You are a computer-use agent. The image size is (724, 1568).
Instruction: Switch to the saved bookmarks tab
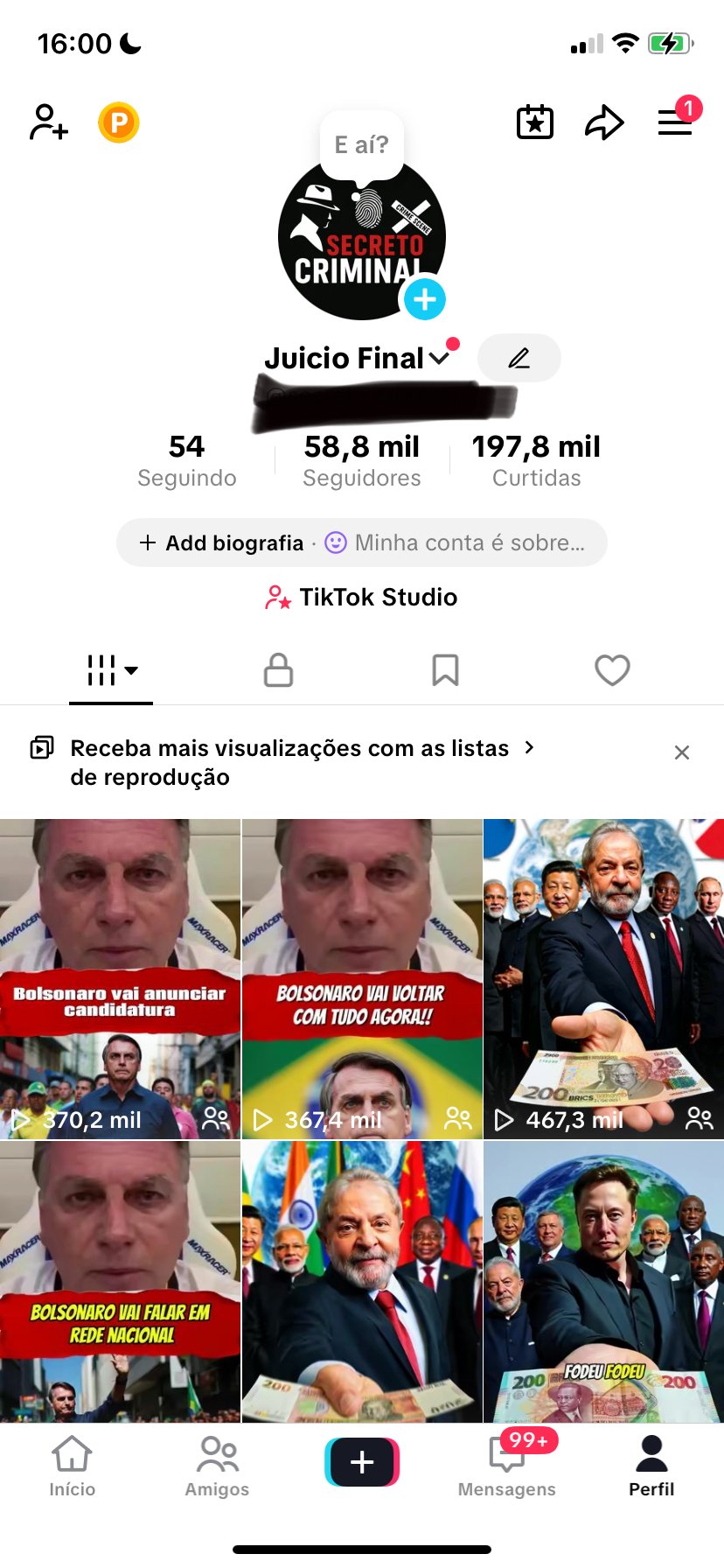[445, 670]
